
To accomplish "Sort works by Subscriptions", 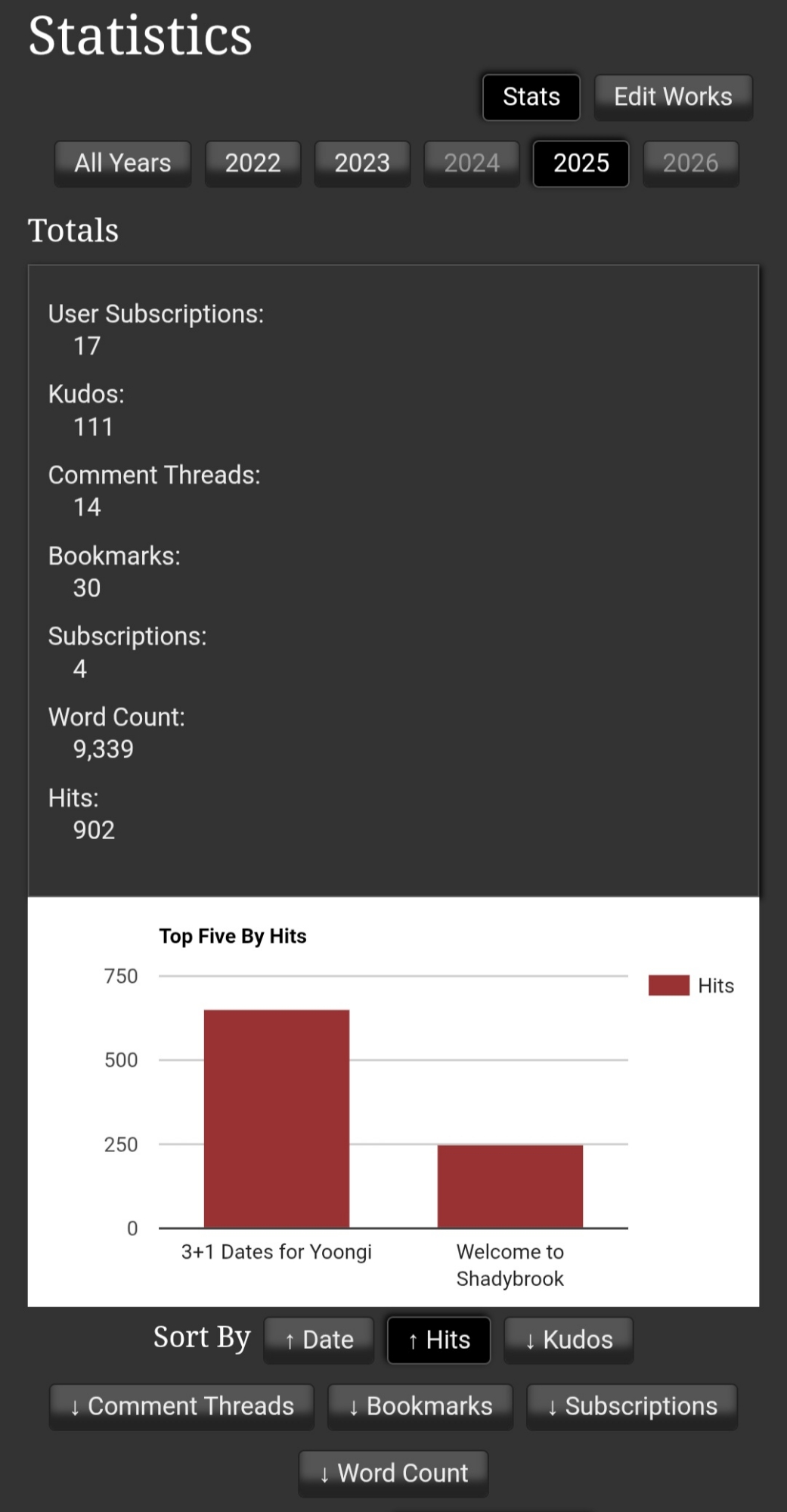I will click(x=631, y=1406).
